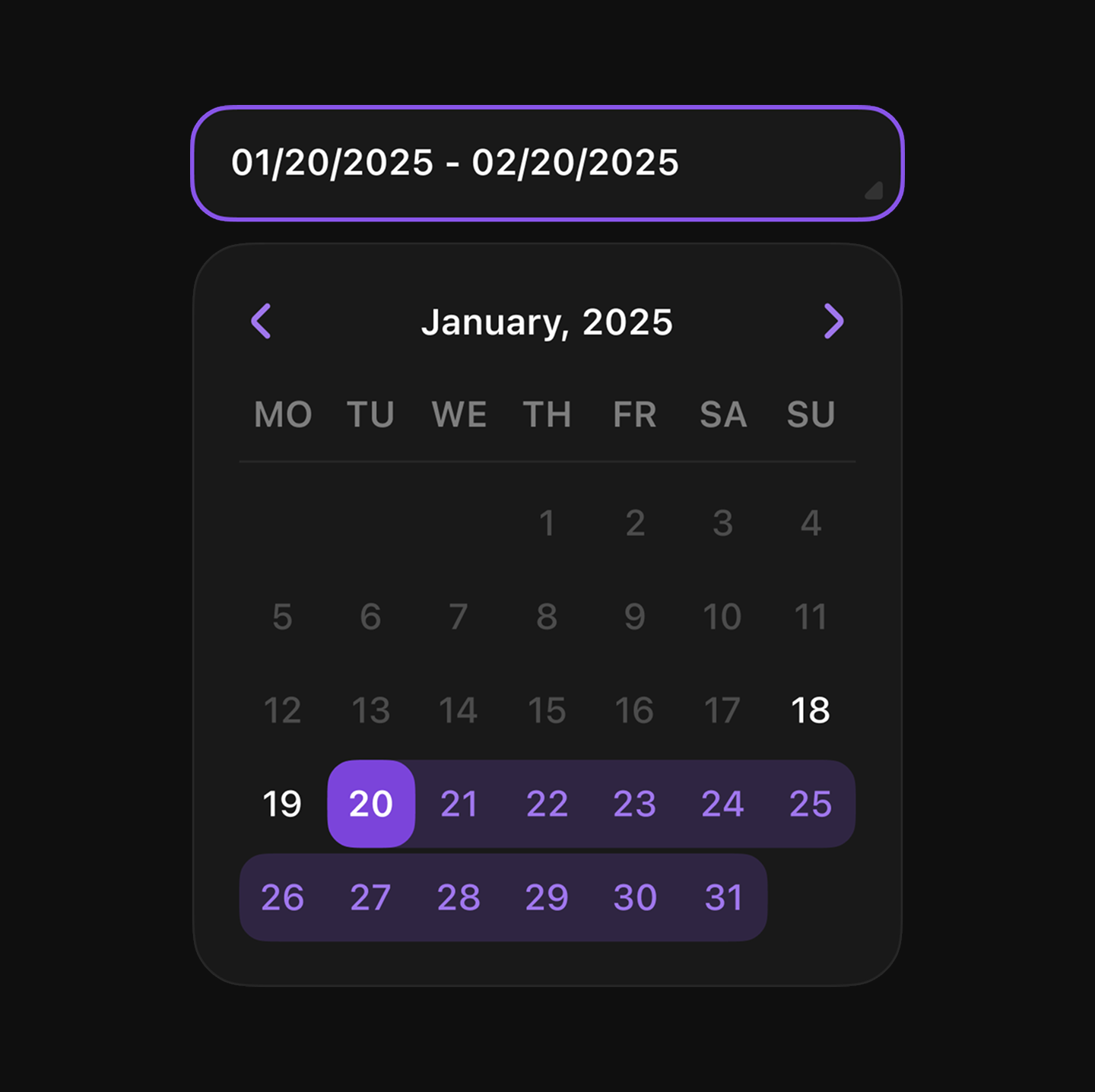Viewport: 1095px width, 1092px height.
Task: Tap day 23 in the range
Action: pos(634,804)
